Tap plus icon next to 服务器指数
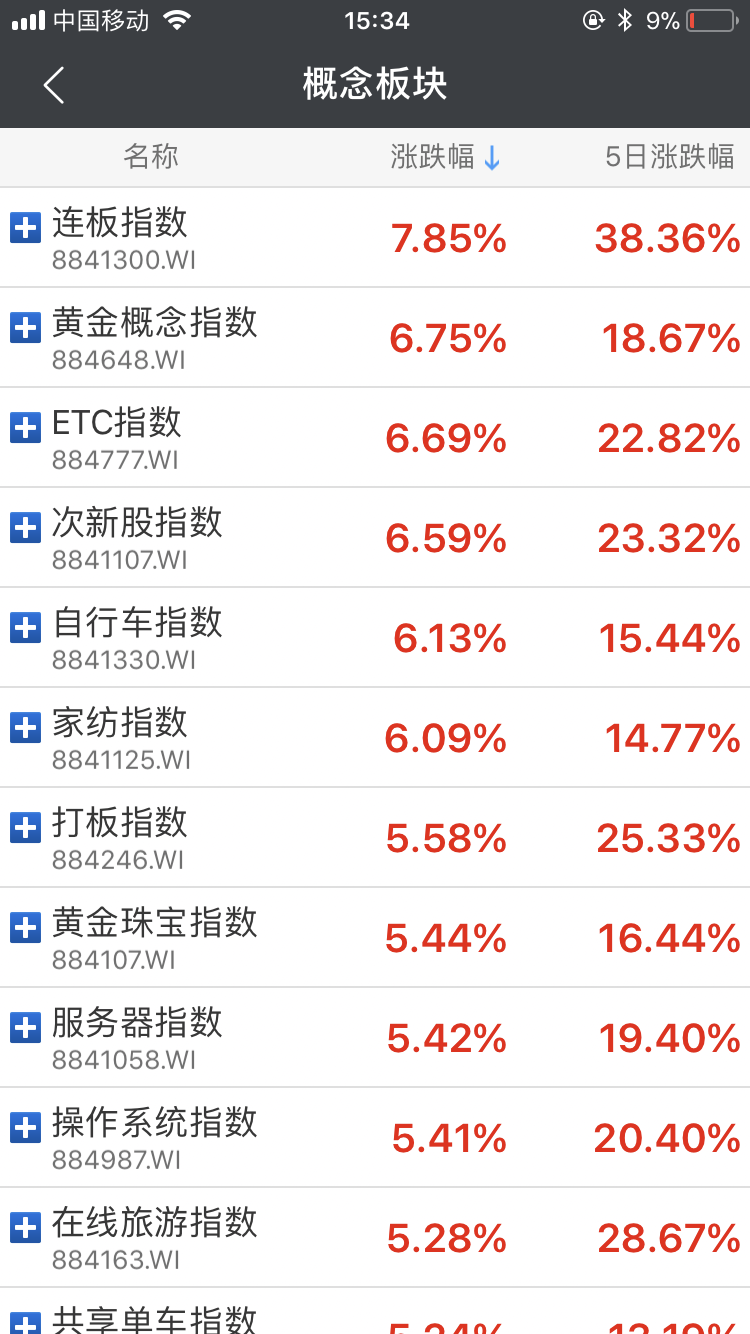Viewport: 750px width, 1334px height. click(x=25, y=1028)
